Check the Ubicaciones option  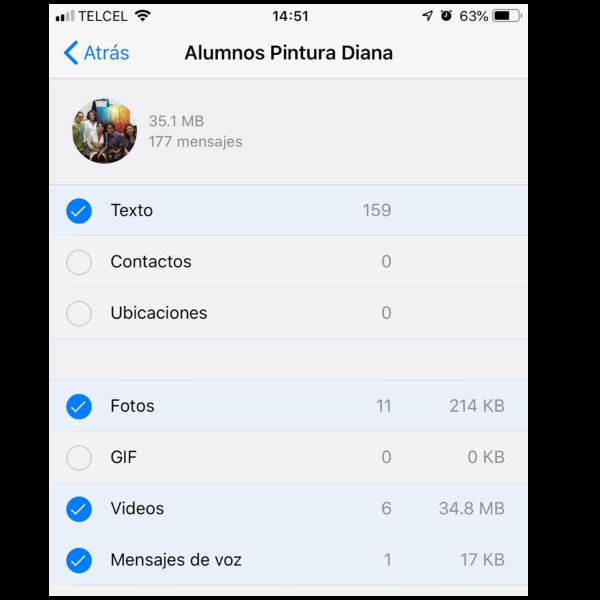(x=79, y=313)
